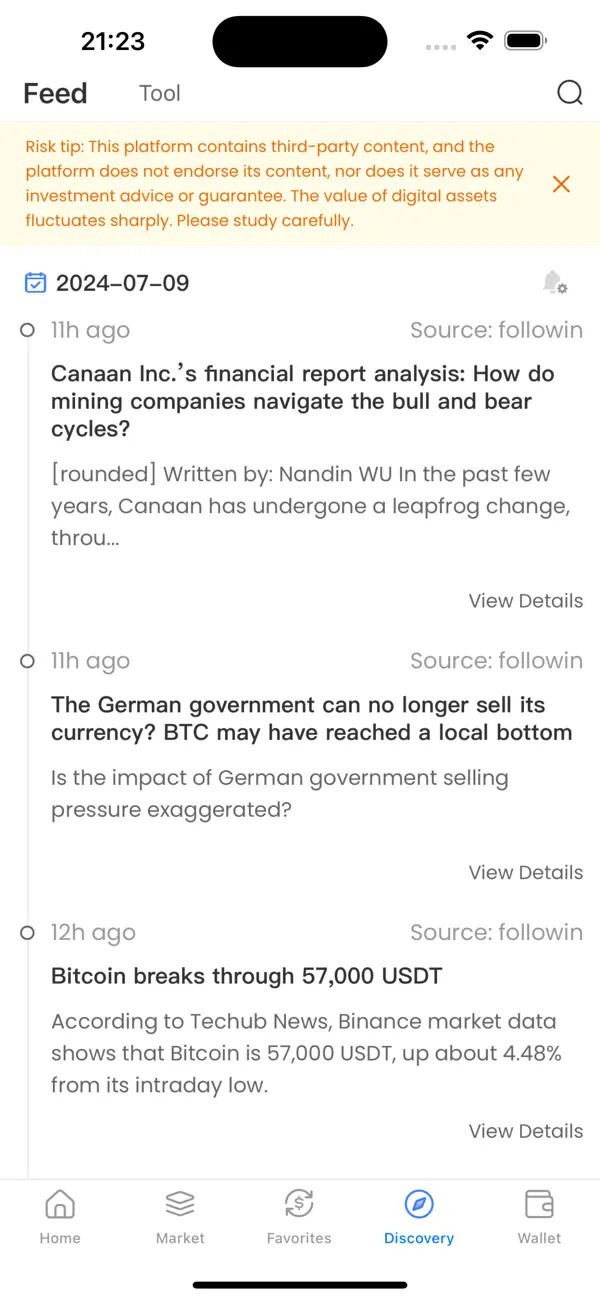Open the Favorites tab

[x=299, y=1216]
